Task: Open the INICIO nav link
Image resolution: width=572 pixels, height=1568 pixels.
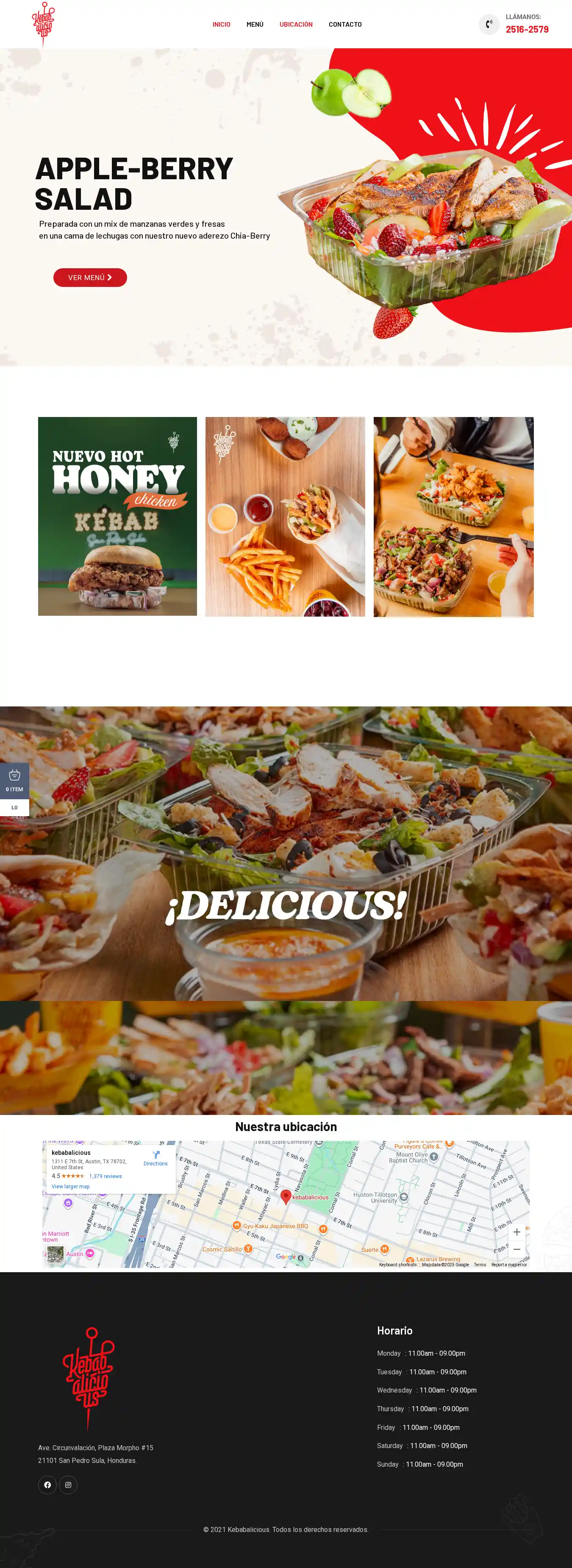Action: coord(221,24)
